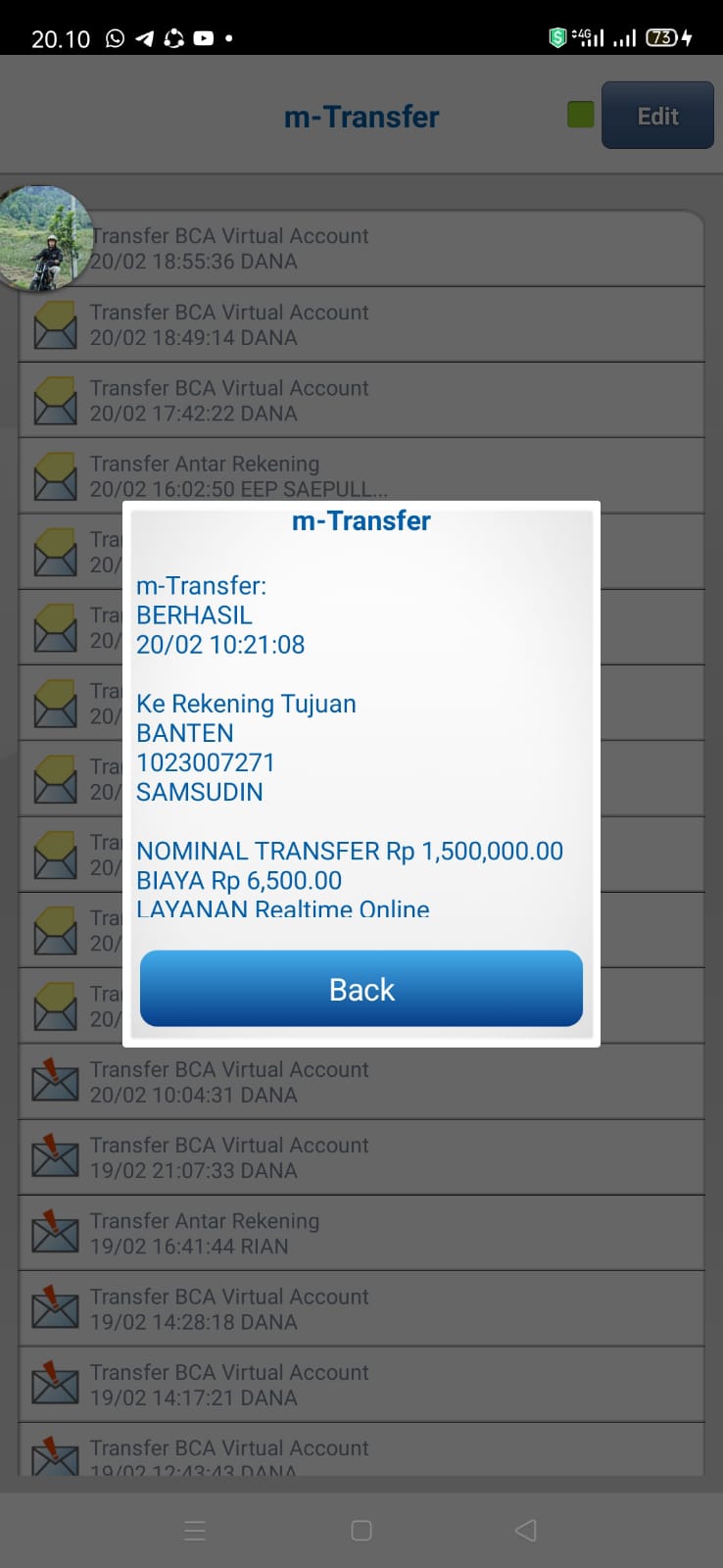Open the 20/02 10:04:31 DANA transfer

[x=361, y=1082]
